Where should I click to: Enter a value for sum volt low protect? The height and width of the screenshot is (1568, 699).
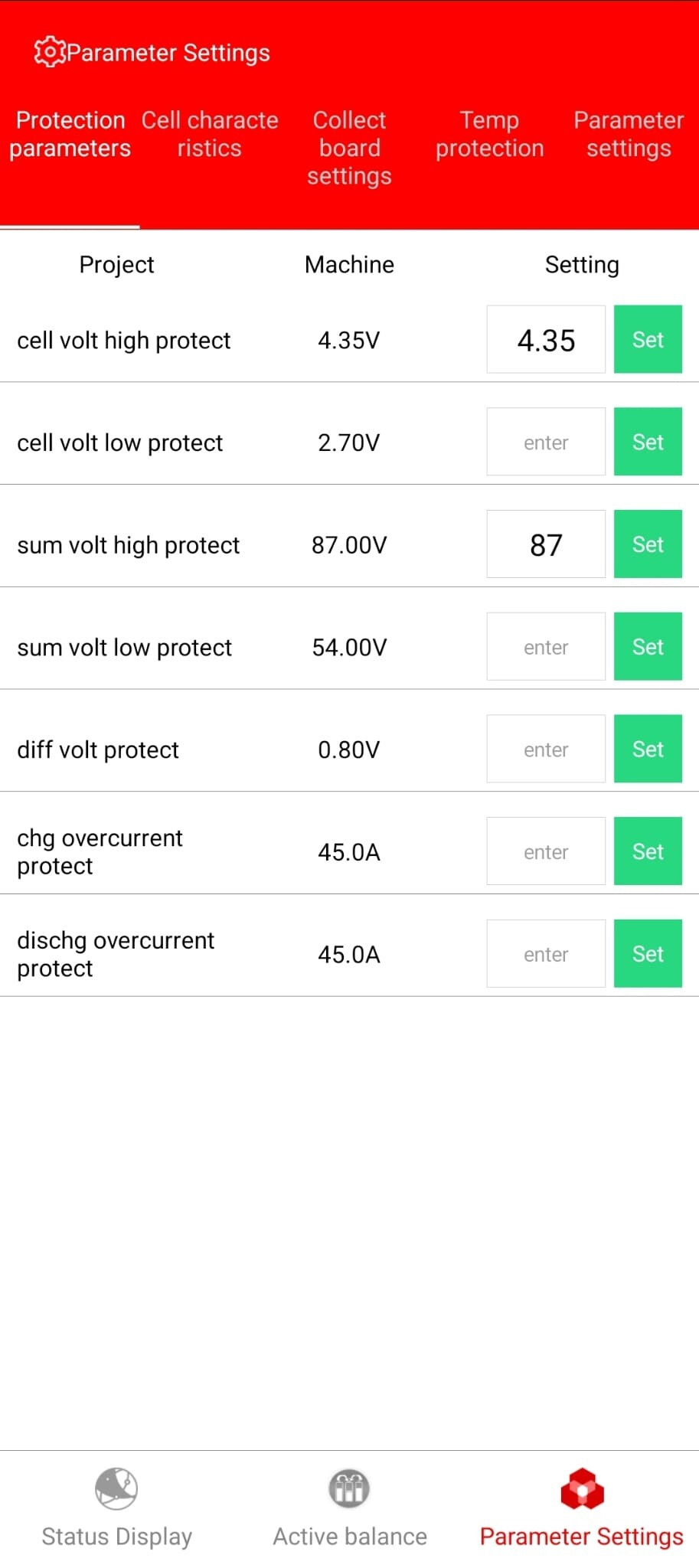pos(546,647)
